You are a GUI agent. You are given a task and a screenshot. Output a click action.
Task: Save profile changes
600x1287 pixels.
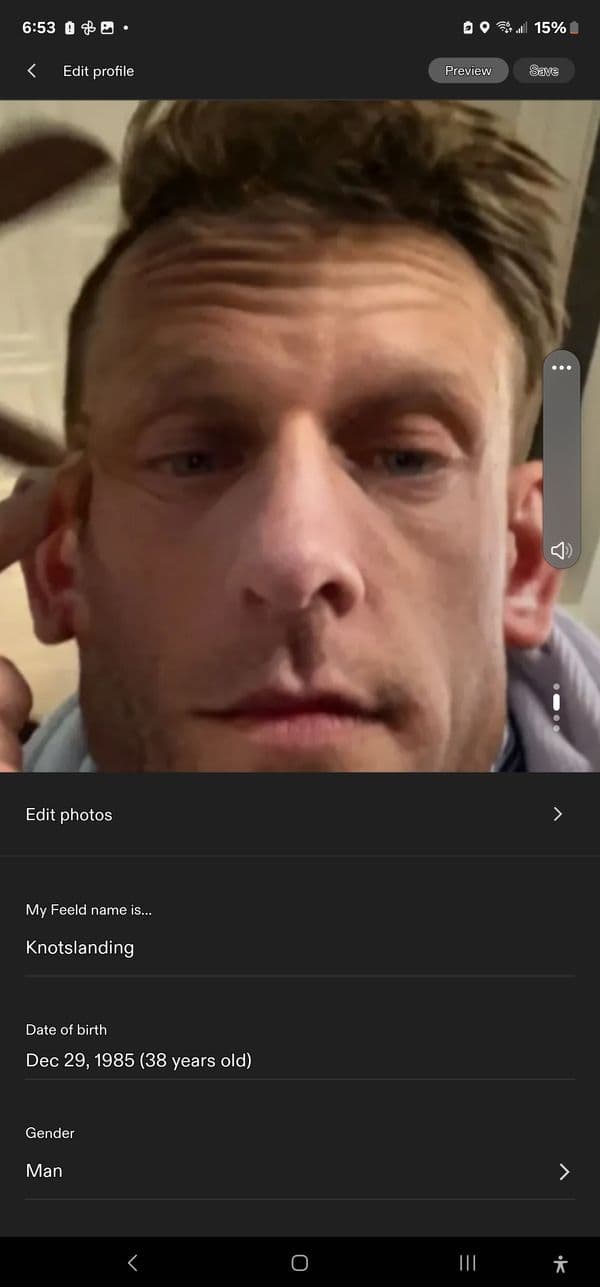(x=543, y=71)
